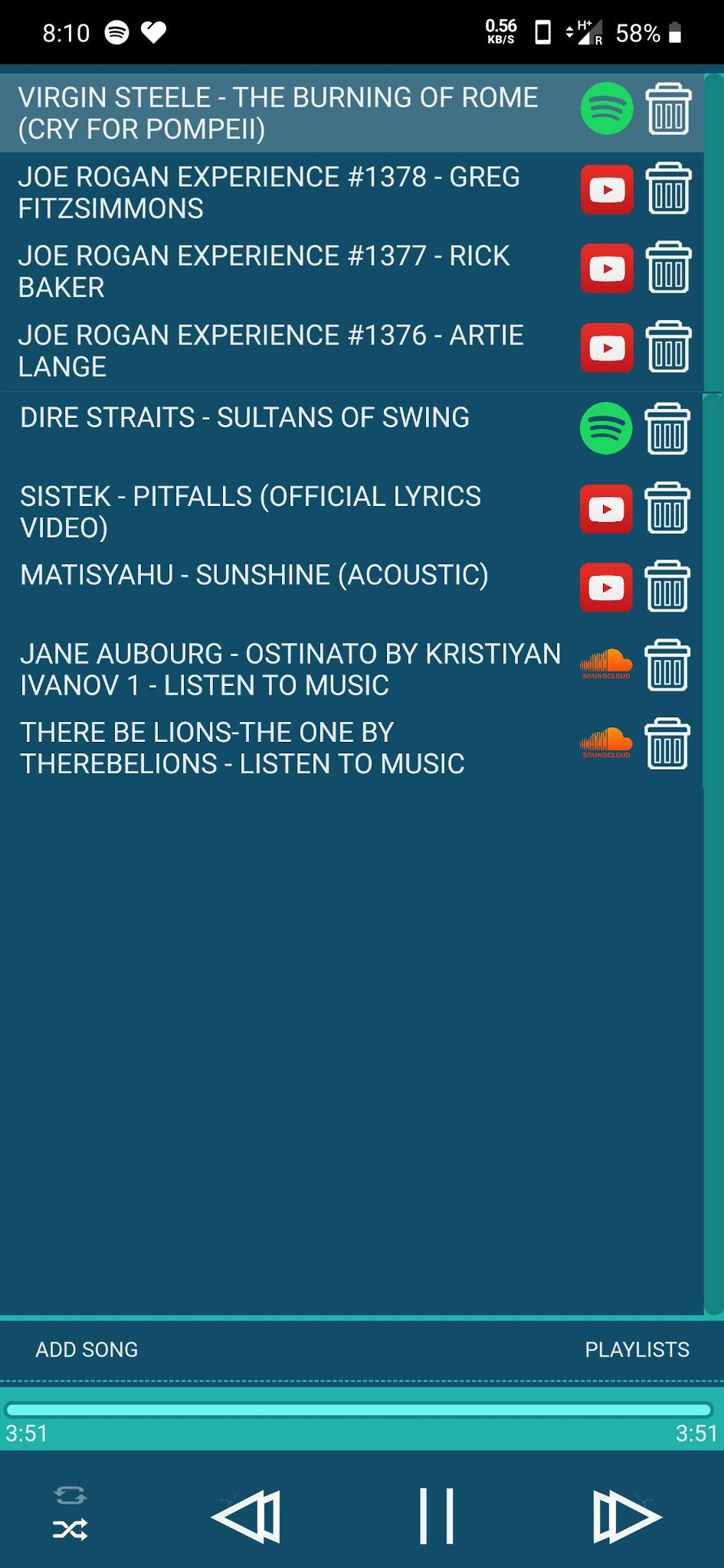Pause the current song
This screenshot has width=724, height=1568.
(437, 1516)
